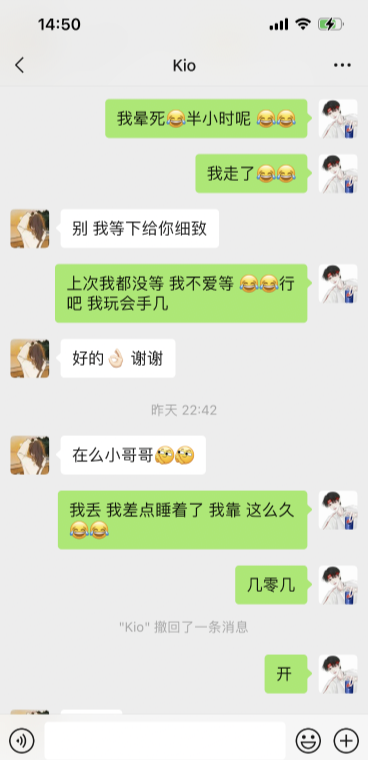Switch to voice message input
Screen dimensions: 368x760
(x=22, y=740)
